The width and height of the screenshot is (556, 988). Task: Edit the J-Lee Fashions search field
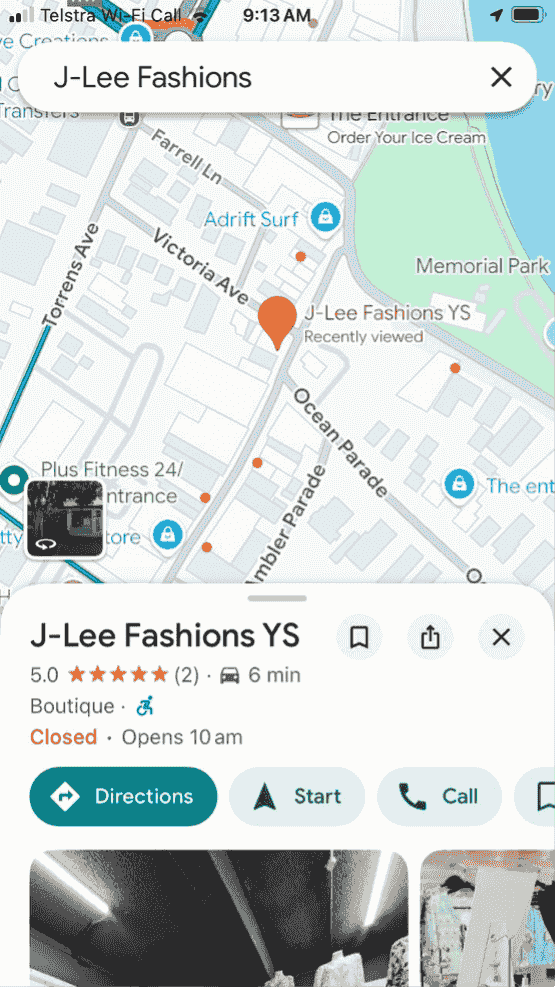pyautogui.click(x=252, y=78)
